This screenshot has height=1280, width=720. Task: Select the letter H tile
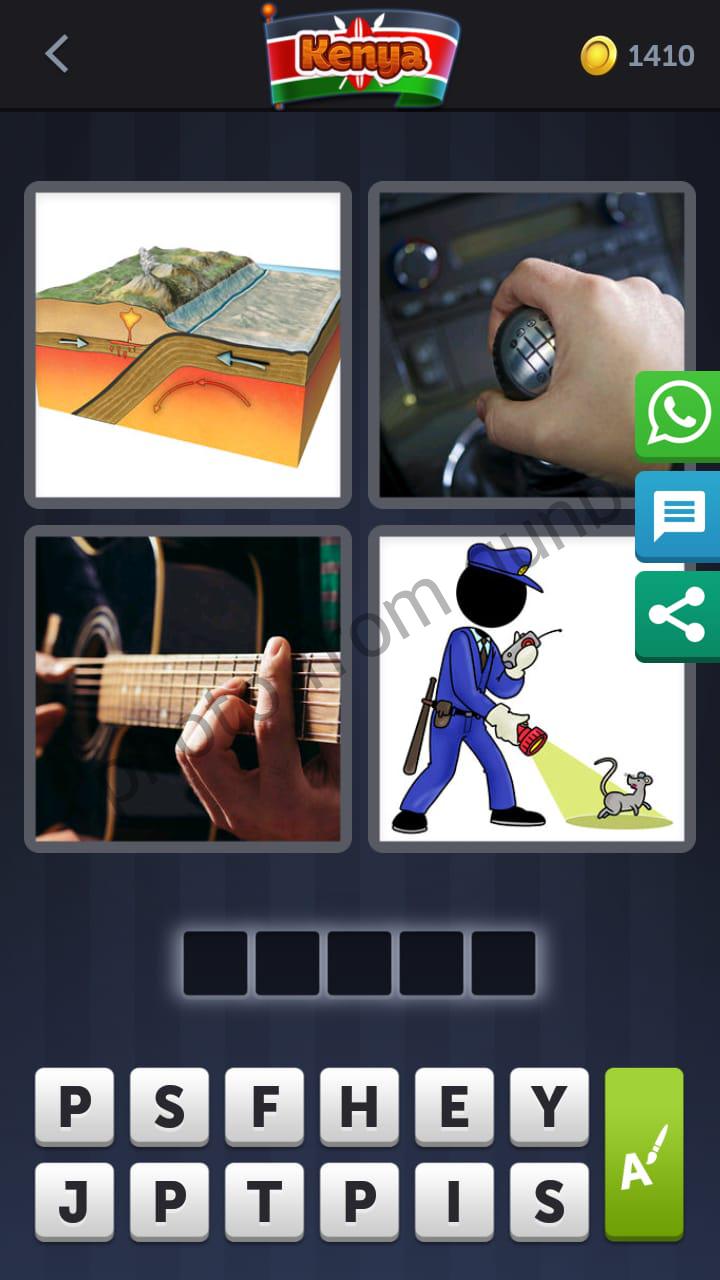pyautogui.click(x=359, y=1106)
